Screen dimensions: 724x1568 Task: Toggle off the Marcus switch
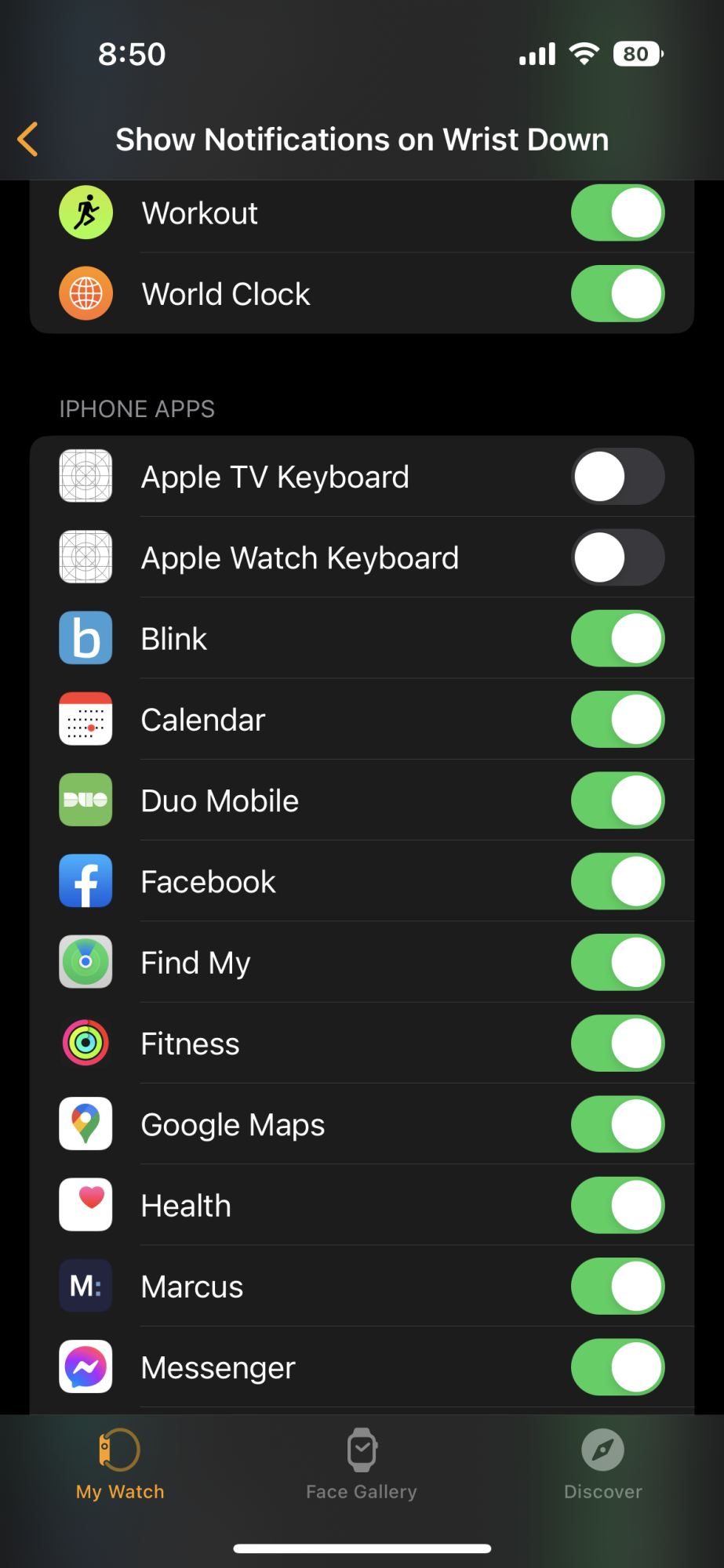[617, 1287]
